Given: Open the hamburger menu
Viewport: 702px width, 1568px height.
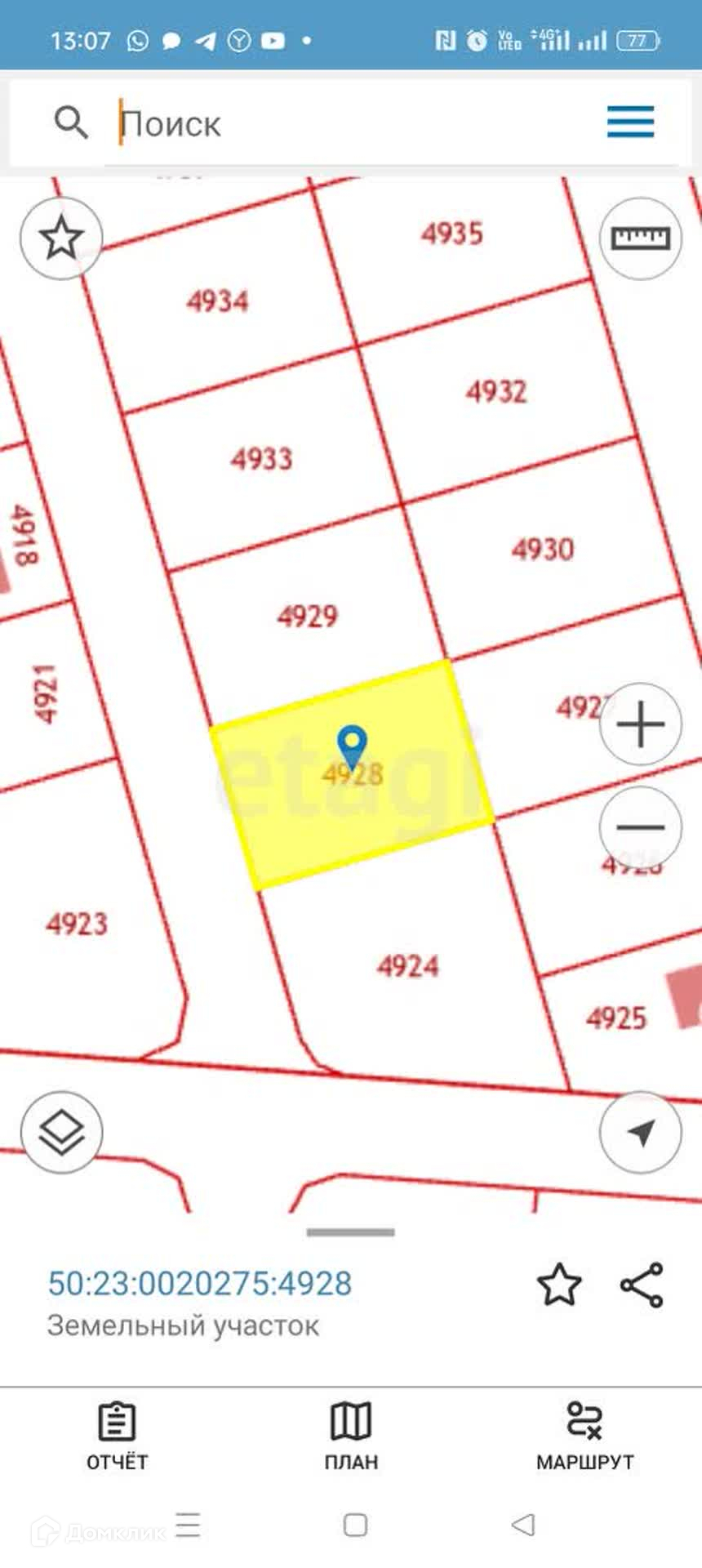Looking at the screenshot, I should click(630, 122).
